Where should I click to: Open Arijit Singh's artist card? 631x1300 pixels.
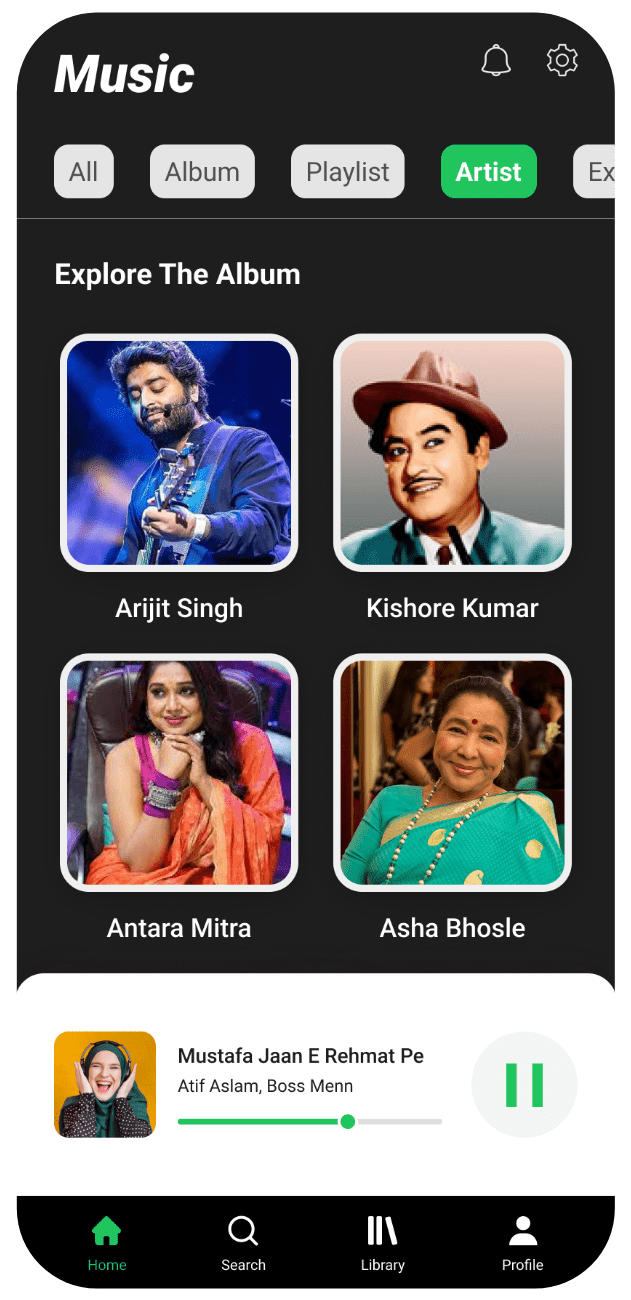coord(179,453)
